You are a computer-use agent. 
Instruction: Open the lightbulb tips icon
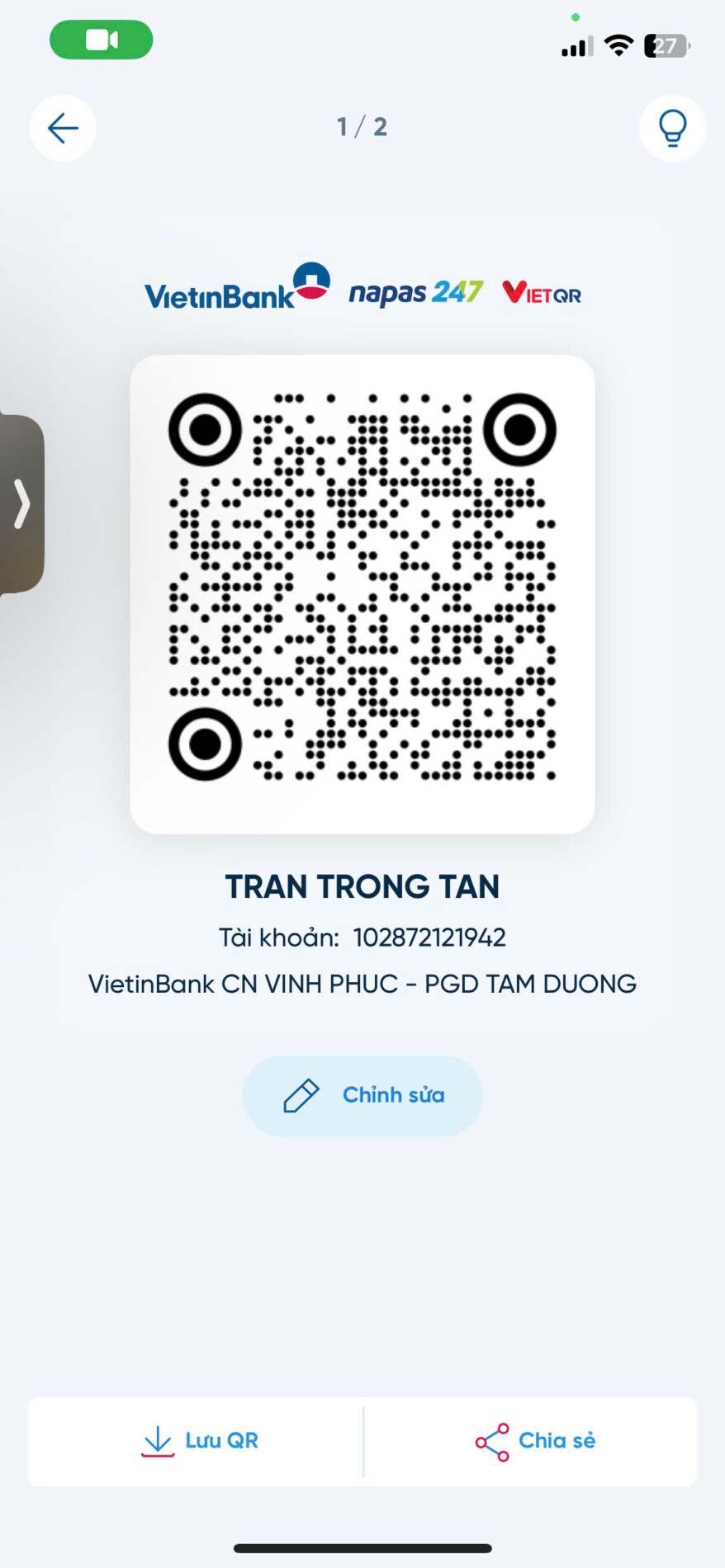click(x=672, y=128)
